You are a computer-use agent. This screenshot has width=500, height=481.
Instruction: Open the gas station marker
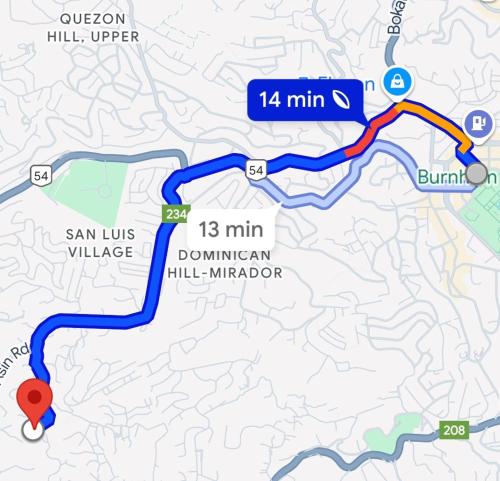(479, 125)
